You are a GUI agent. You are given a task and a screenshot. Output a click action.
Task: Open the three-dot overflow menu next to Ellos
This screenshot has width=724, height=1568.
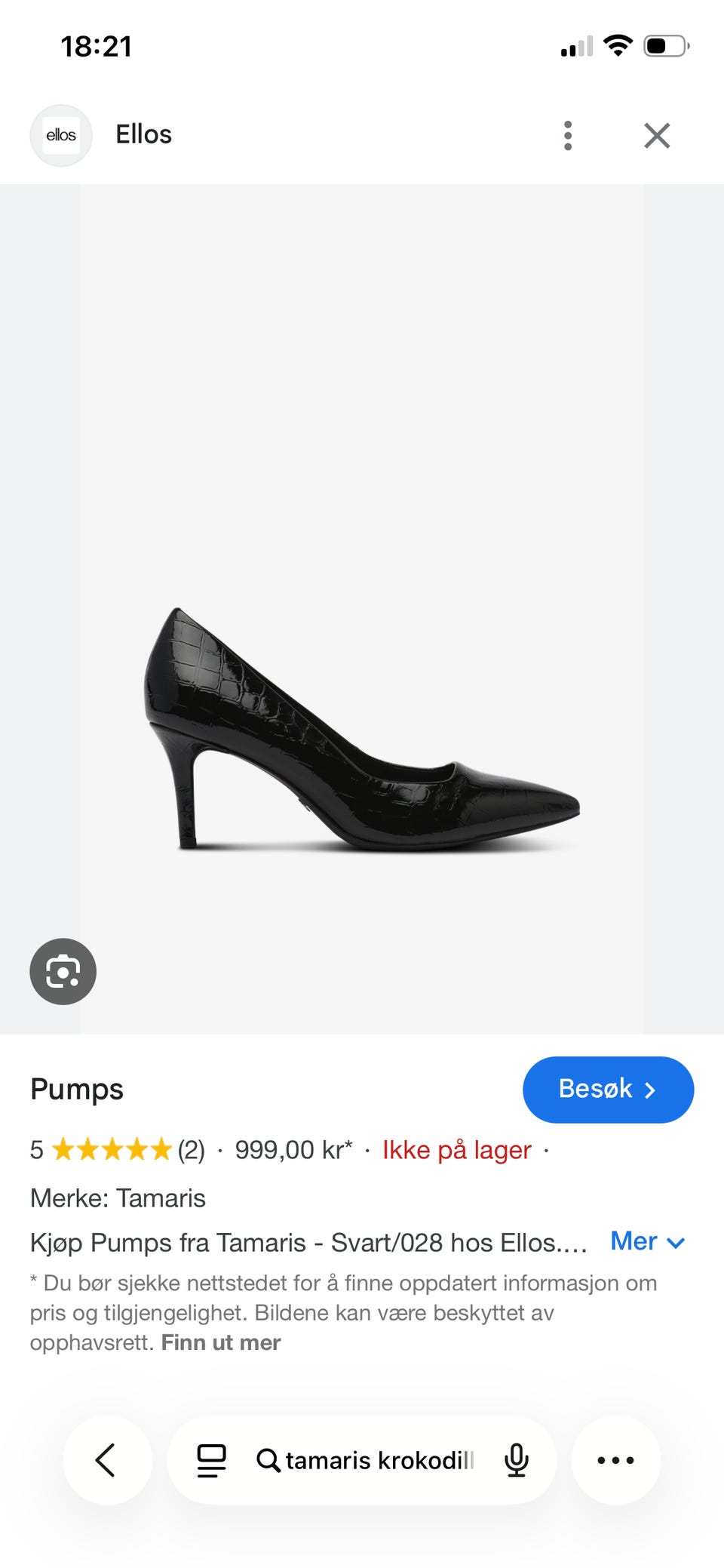coord(568,136)
